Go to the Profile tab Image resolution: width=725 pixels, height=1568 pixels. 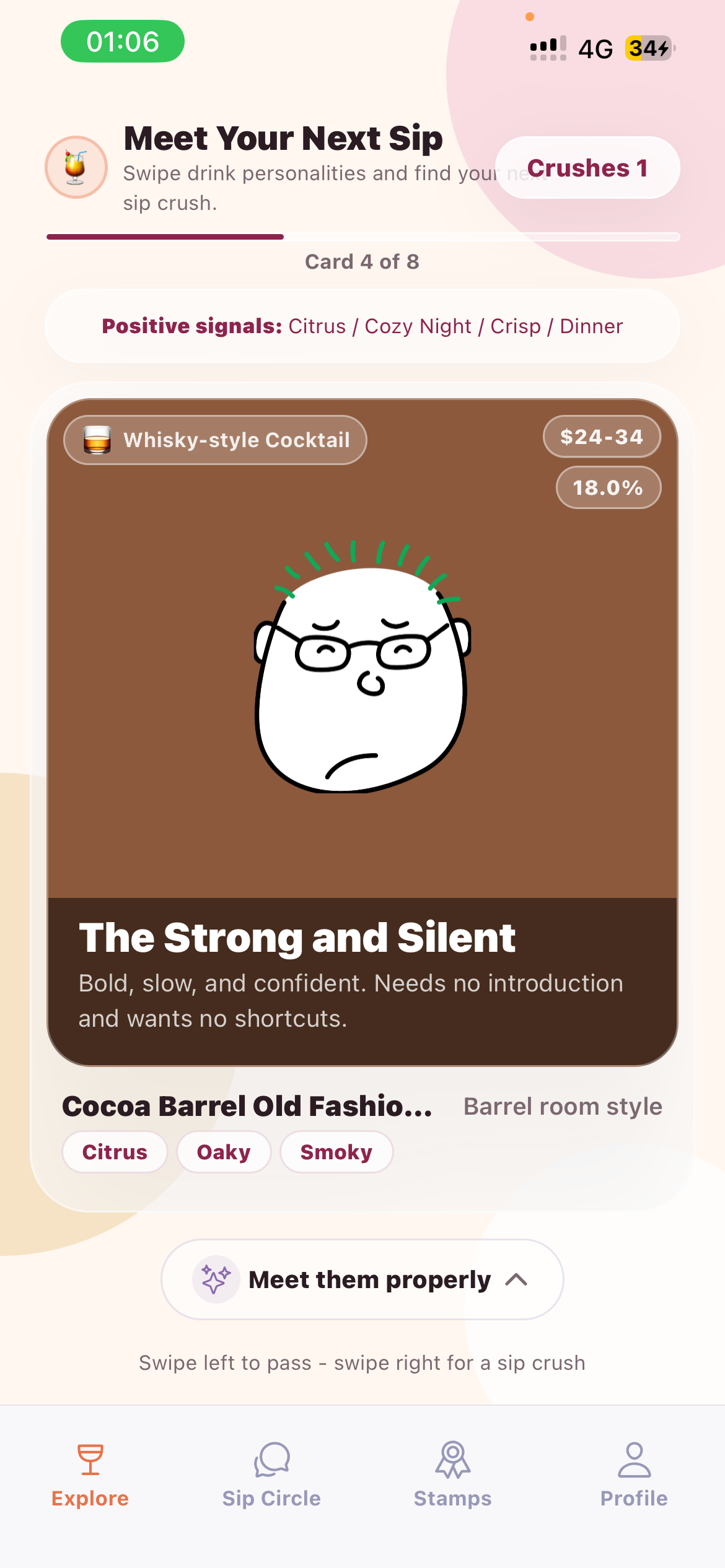coord(634,1475)
